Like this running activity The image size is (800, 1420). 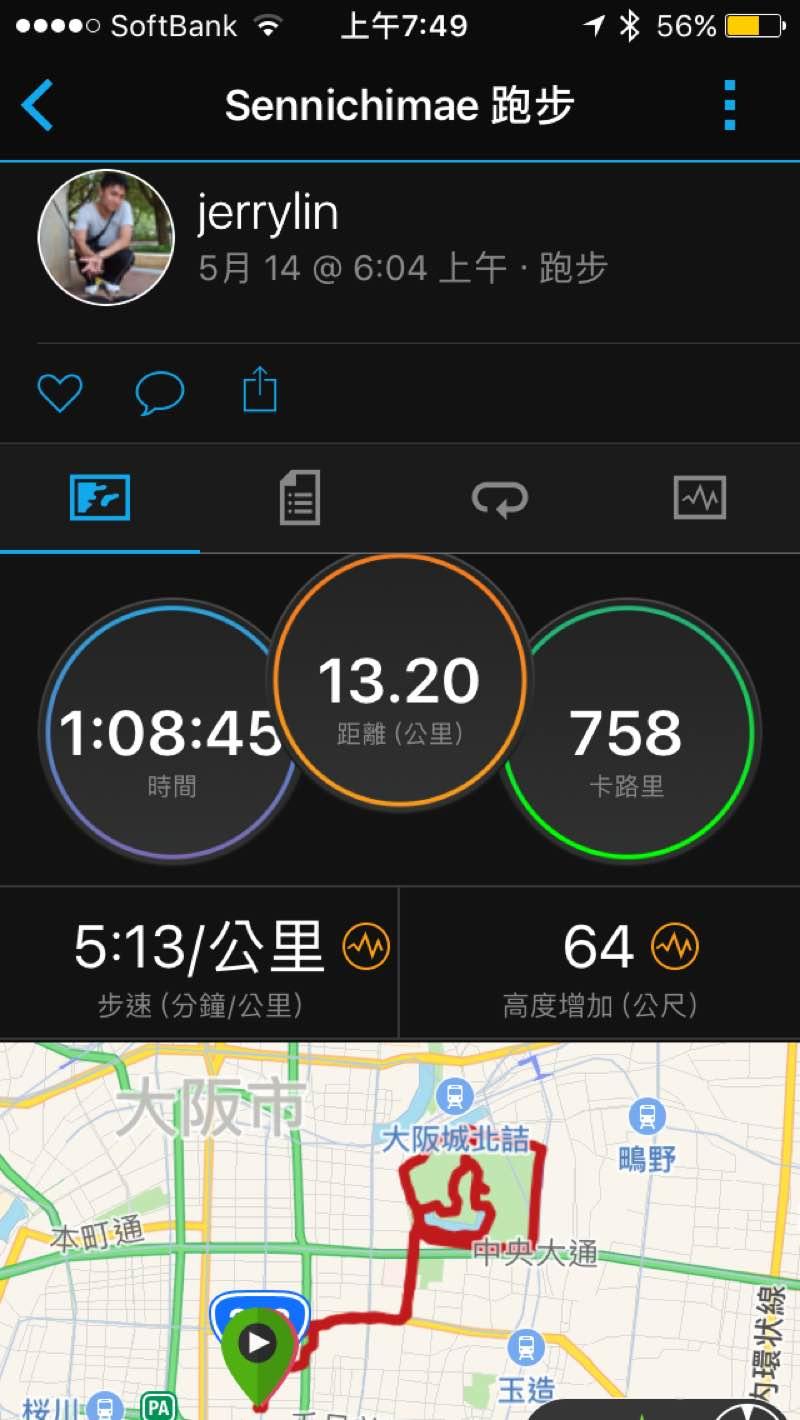(x=60, y=391)
